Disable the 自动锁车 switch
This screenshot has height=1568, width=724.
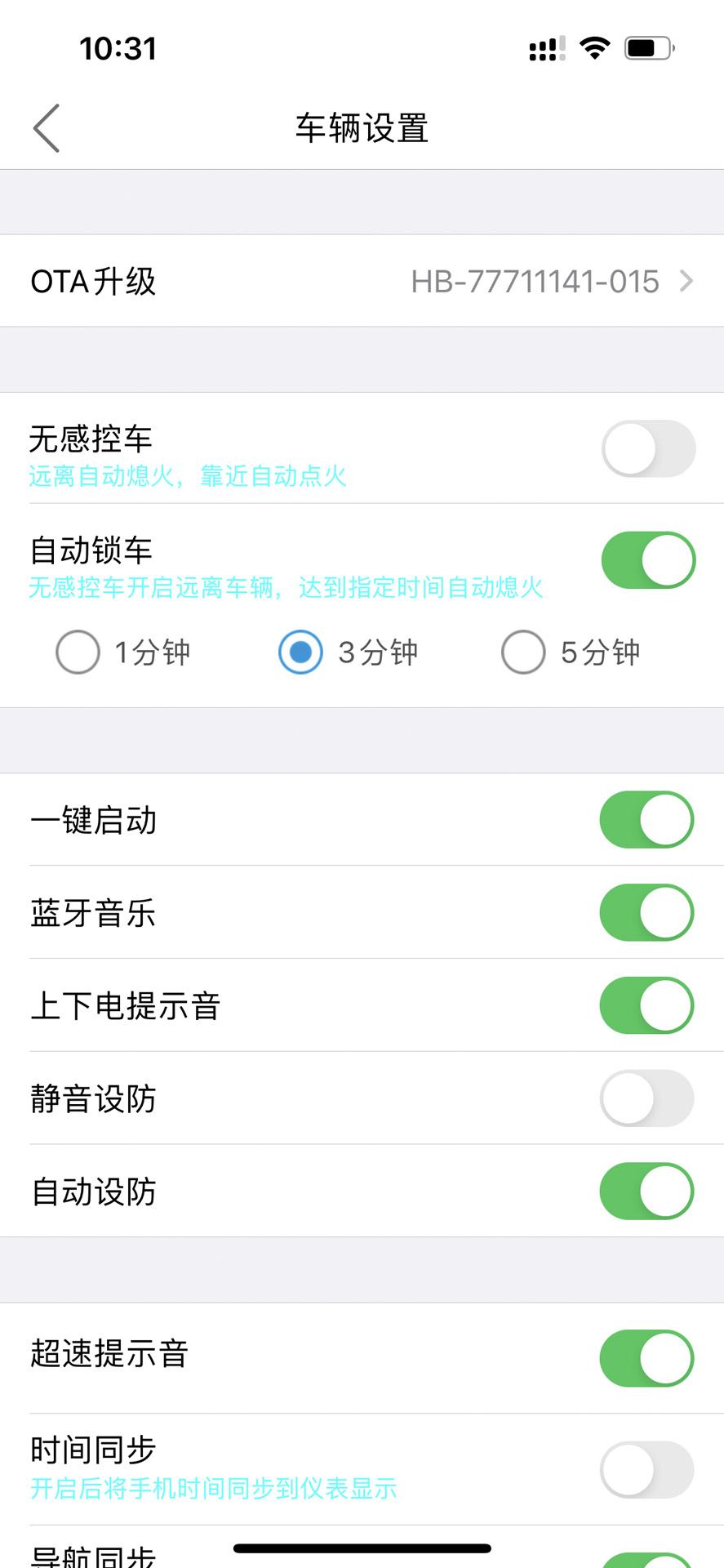(x=647, y=560)
